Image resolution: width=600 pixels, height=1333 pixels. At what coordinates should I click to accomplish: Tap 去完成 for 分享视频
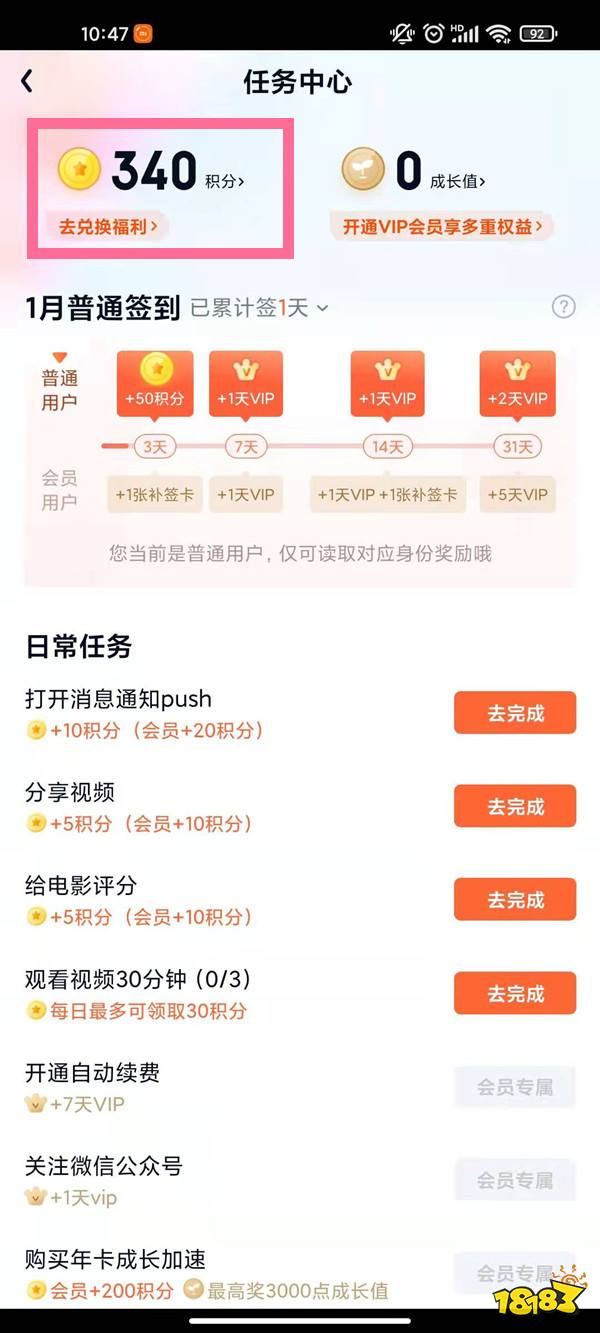515,807
